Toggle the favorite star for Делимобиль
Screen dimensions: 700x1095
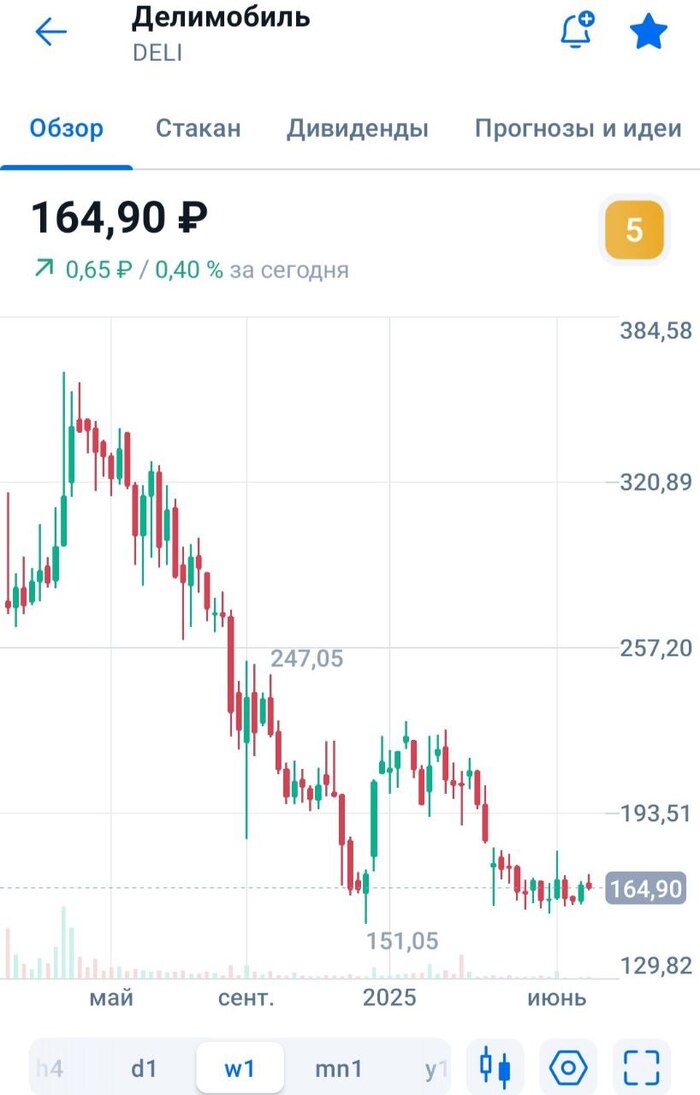(648, 32)
